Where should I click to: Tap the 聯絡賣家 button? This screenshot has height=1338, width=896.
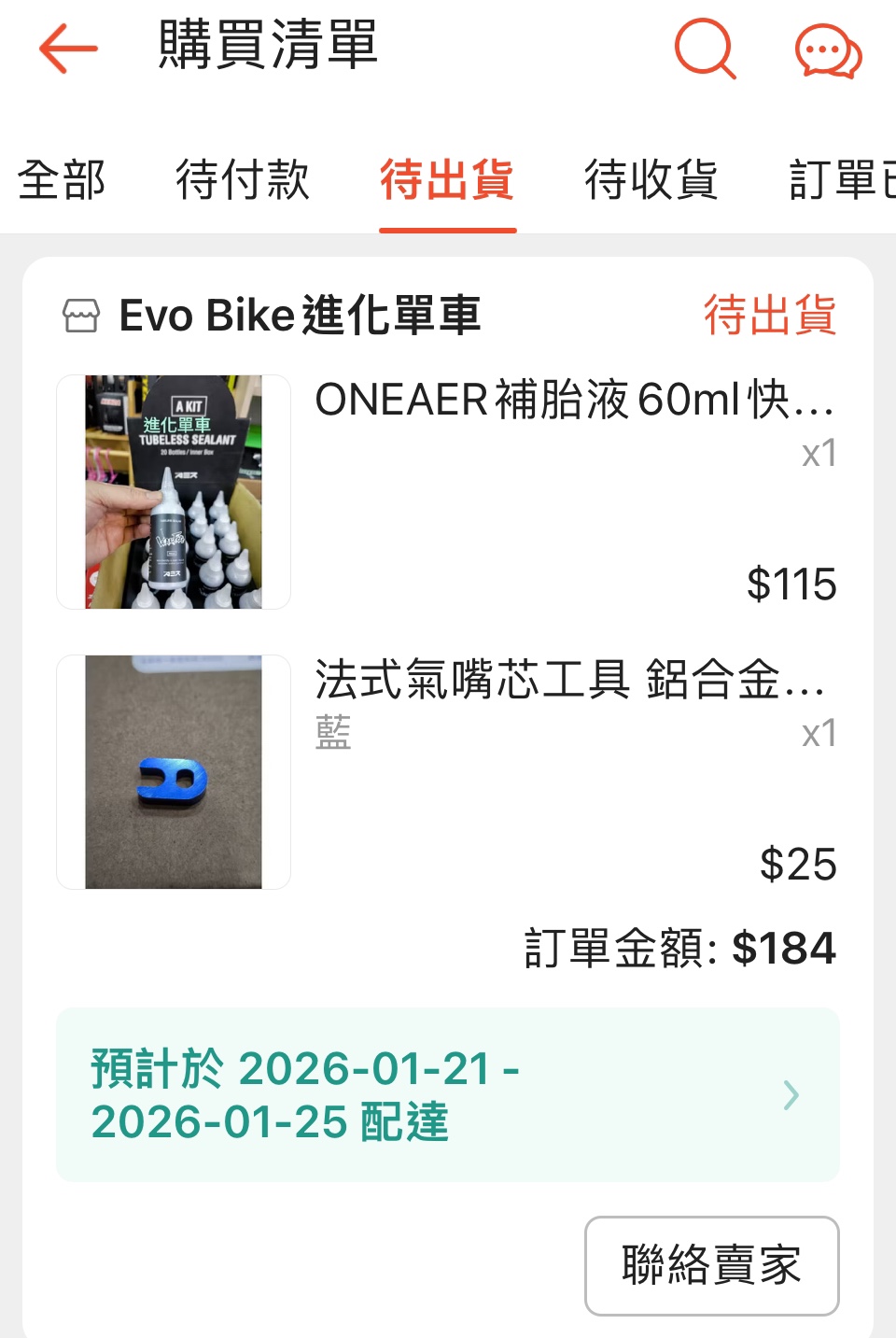pos(711,1265)
